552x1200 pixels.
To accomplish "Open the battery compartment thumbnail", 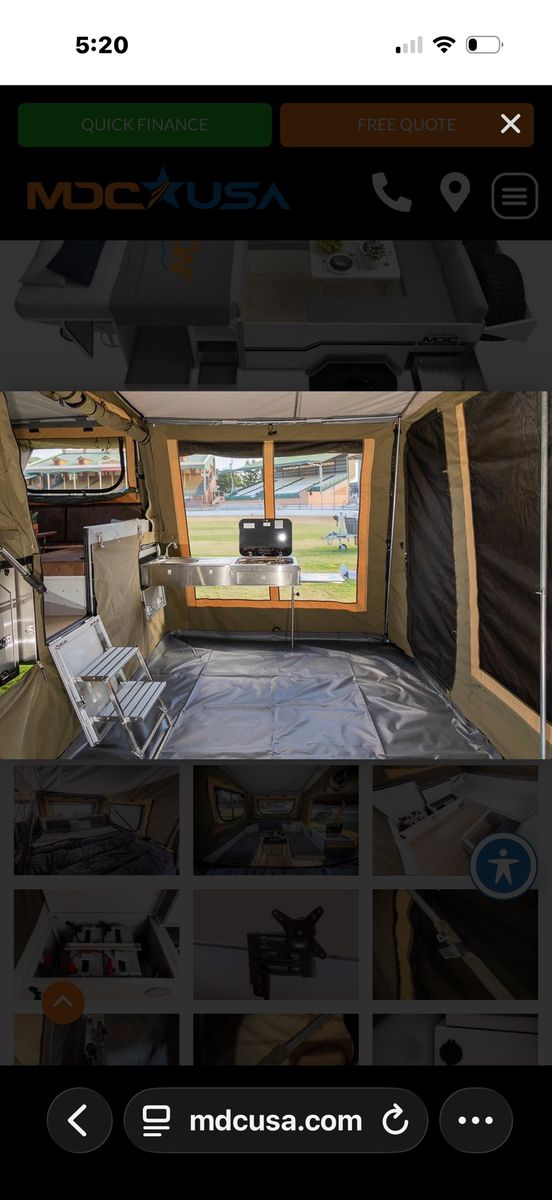I will pos(96,945).
